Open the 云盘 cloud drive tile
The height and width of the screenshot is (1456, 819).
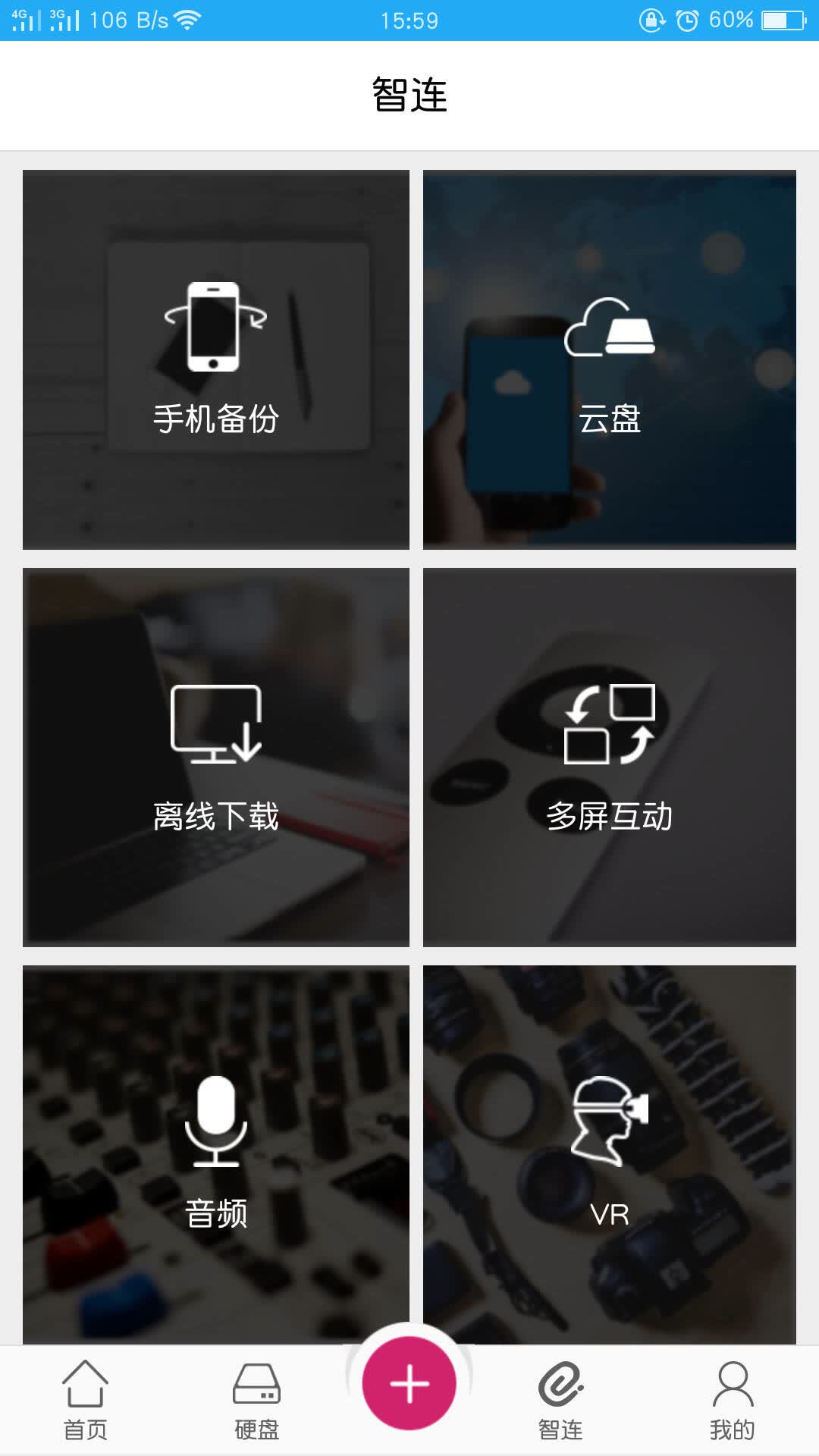[x=610, y=359]
